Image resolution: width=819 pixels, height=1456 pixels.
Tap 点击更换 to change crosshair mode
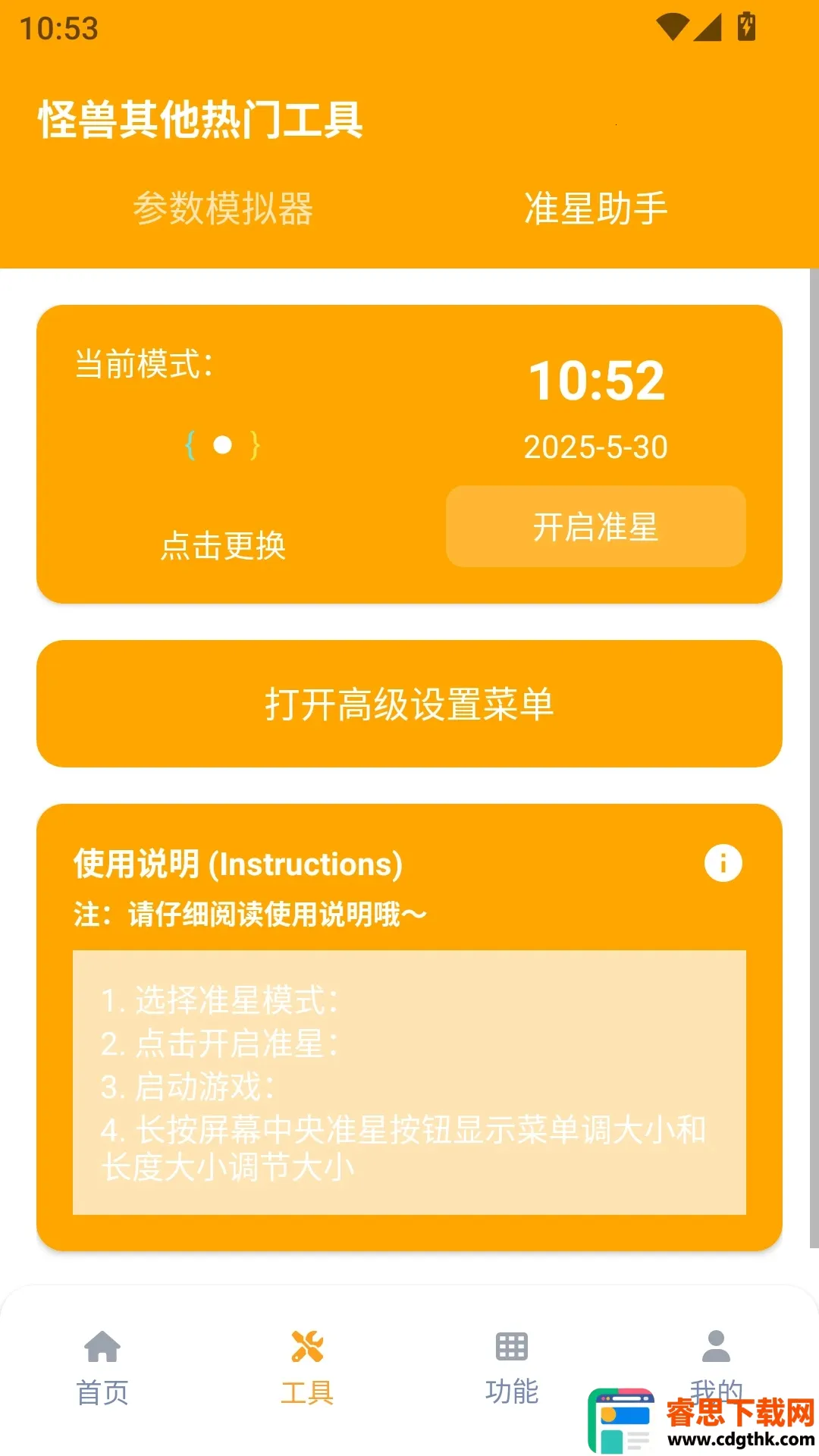click(223, 545)
